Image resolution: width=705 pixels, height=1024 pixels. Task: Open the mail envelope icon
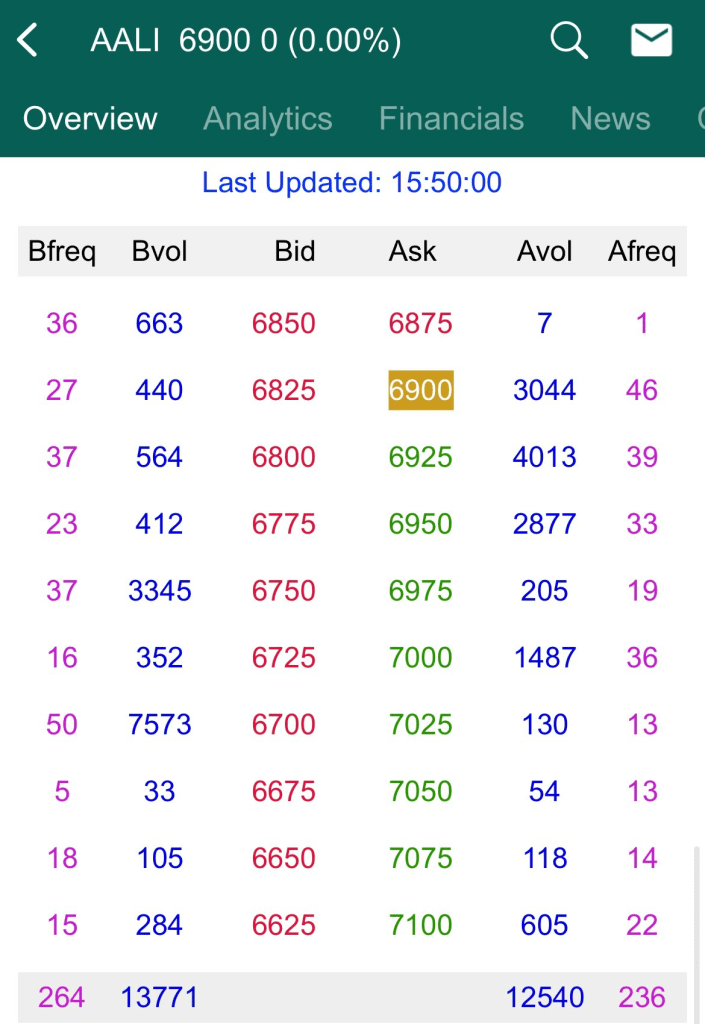651,41
